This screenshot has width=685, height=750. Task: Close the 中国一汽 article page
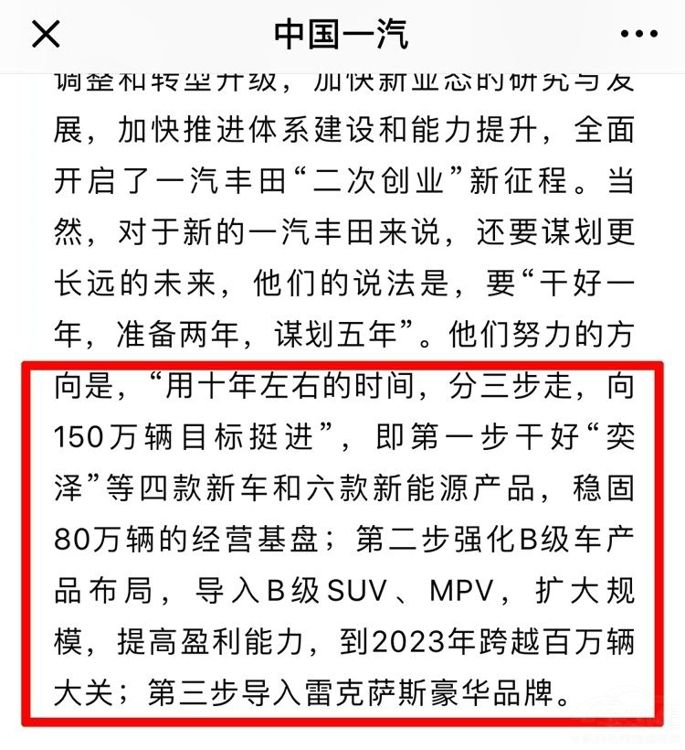tap(46, 35)
